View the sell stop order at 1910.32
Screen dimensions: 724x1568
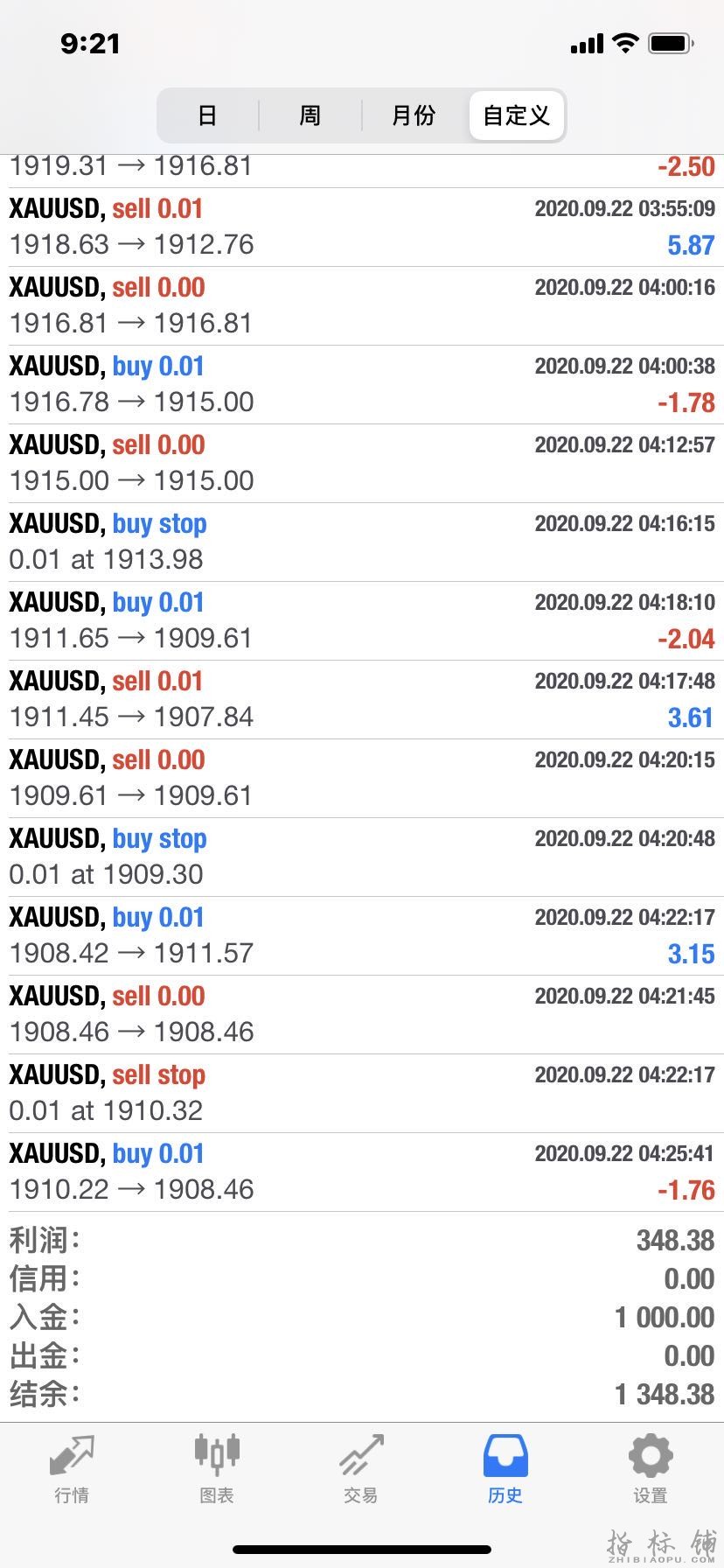(362, 1094)
